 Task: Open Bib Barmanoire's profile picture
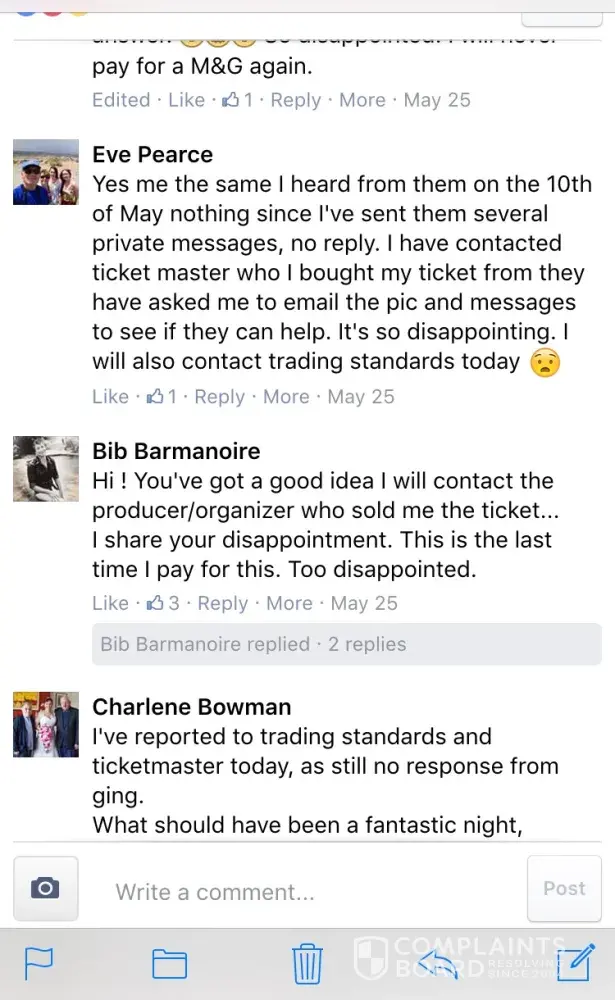(45, 468)
